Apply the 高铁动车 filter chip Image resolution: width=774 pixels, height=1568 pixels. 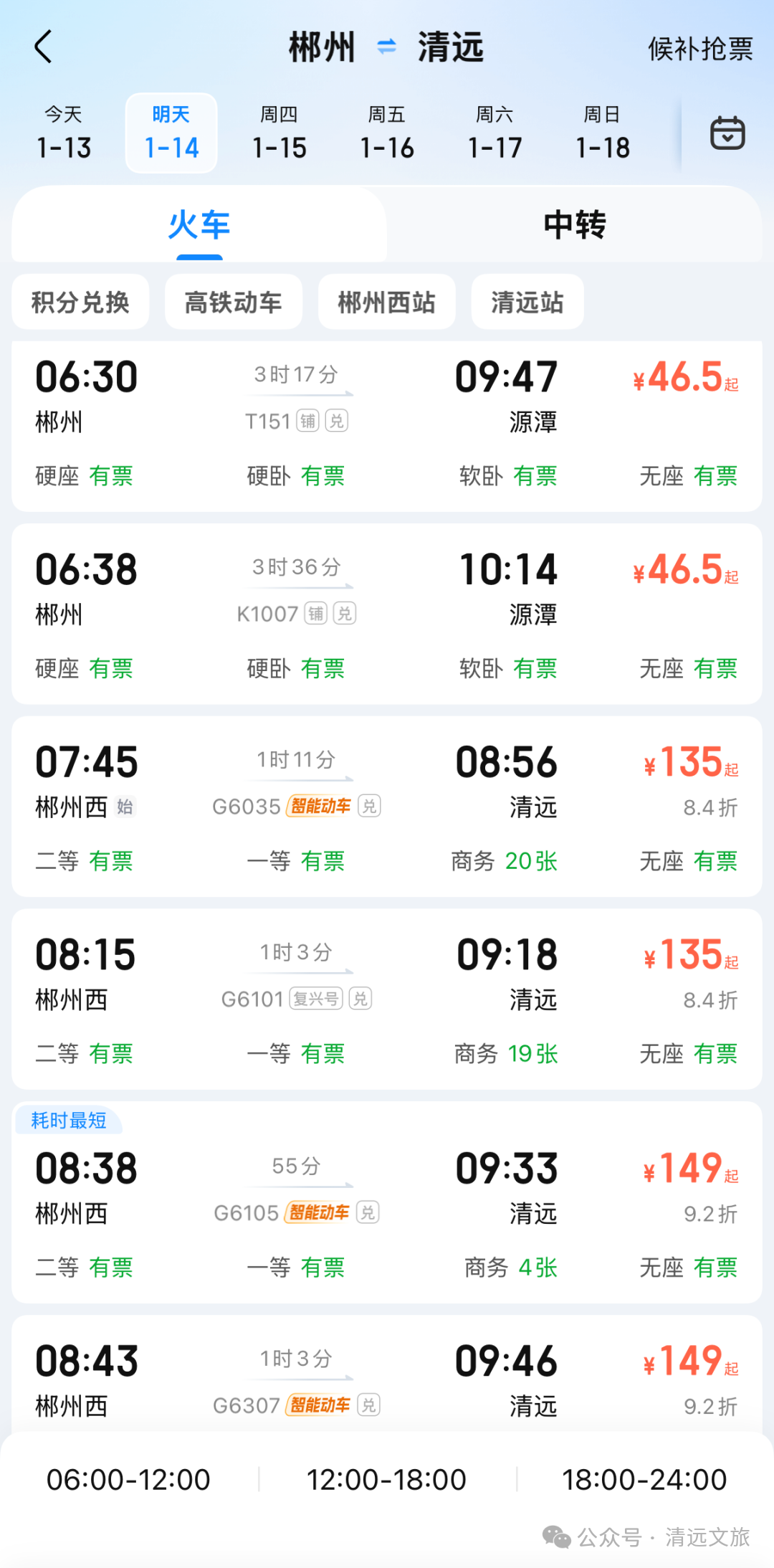click(234, 303)
